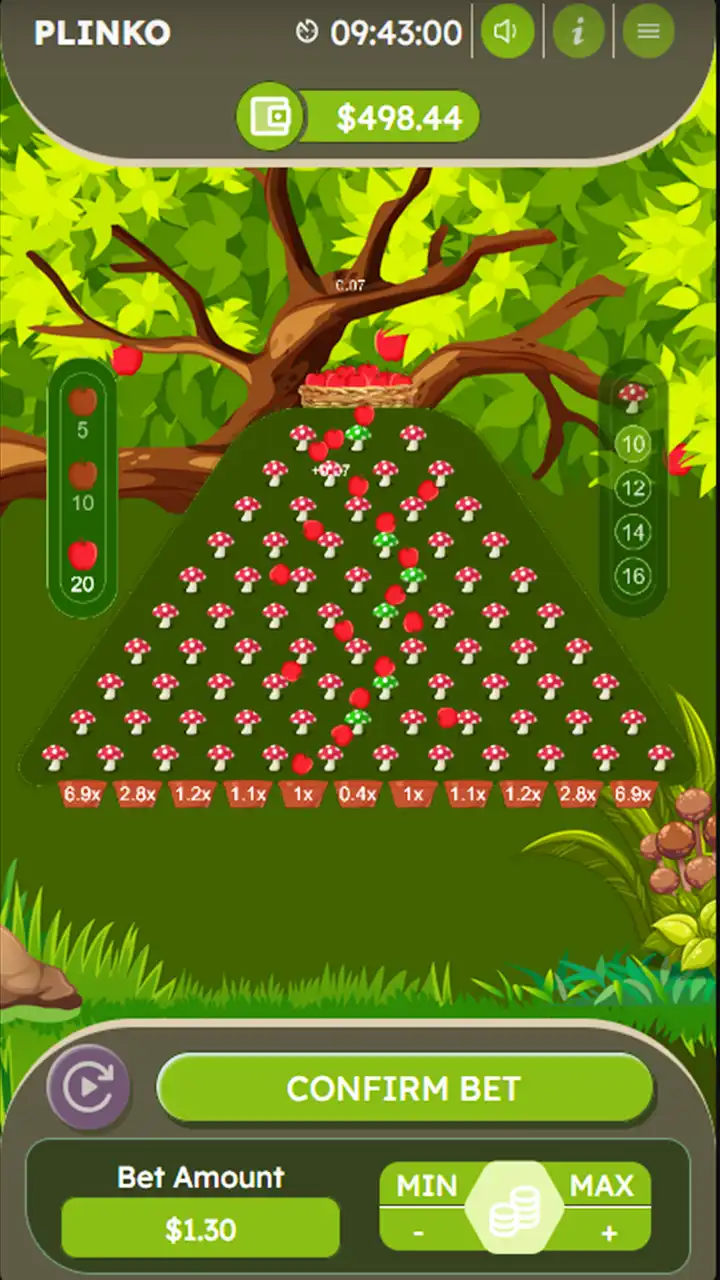This screenshot has width=720, height=1280.
Task: Edit the $1.30 bet amount
Action: (200, 1229)
